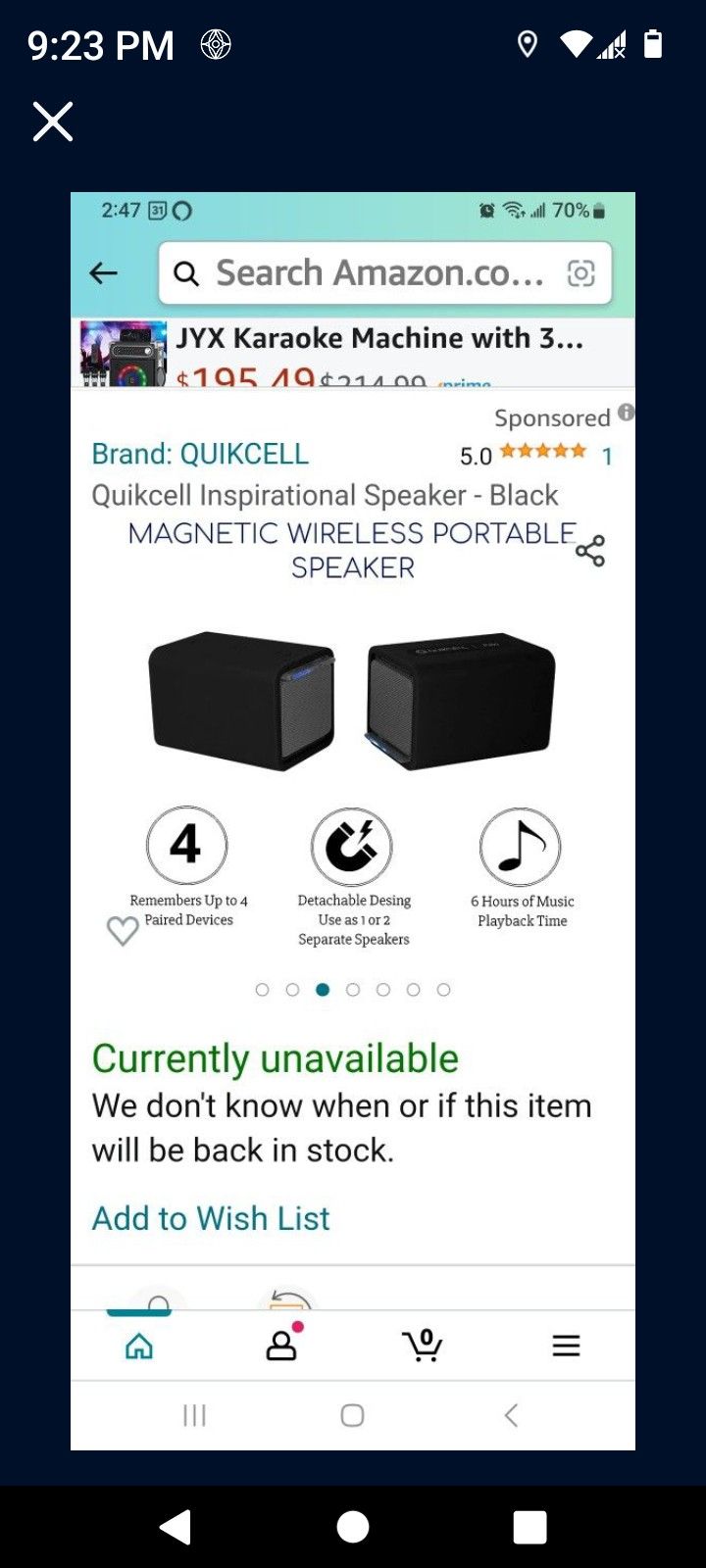Open the profile tab with notification dot
The image size is (706, 1568).
281,1345
